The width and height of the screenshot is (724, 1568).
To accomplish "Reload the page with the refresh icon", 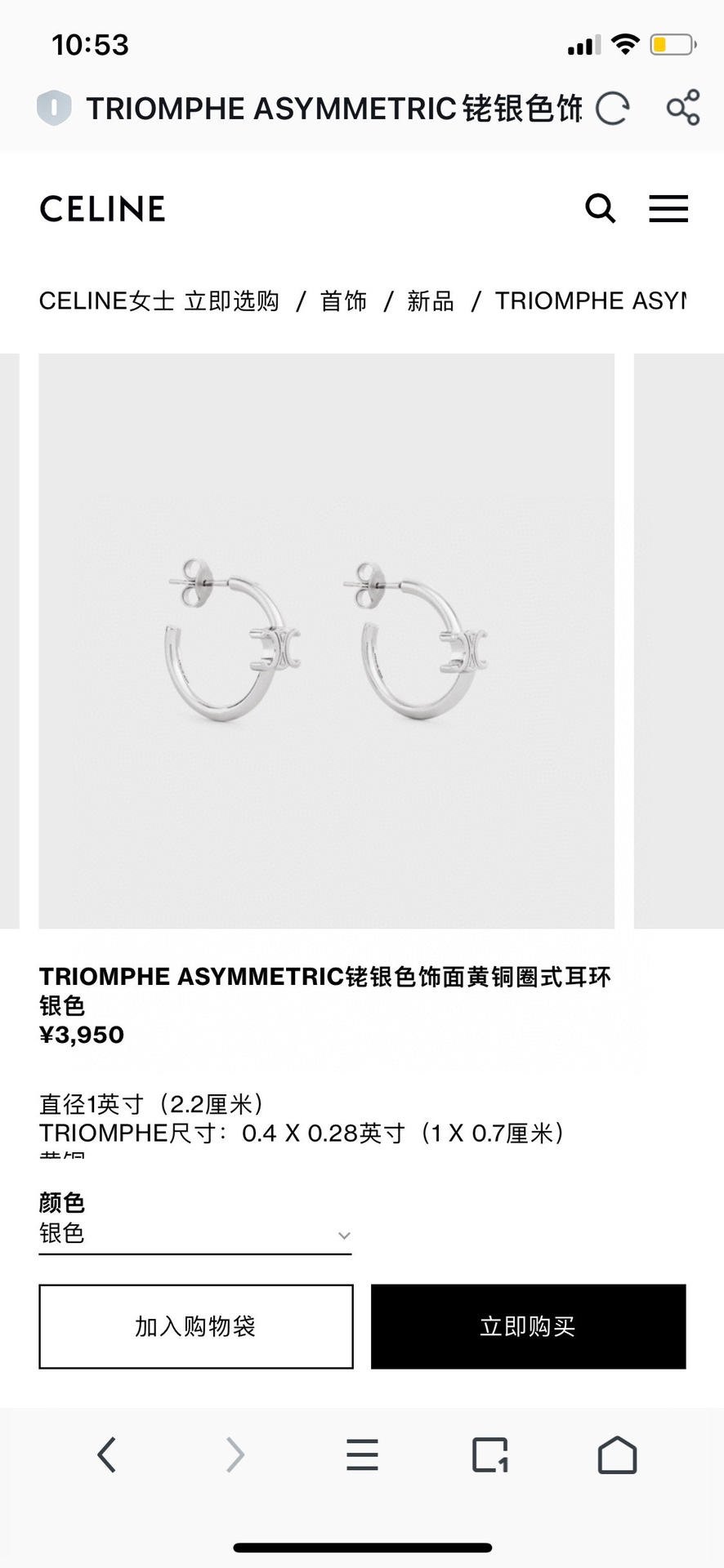I will (x=612, y=109).
